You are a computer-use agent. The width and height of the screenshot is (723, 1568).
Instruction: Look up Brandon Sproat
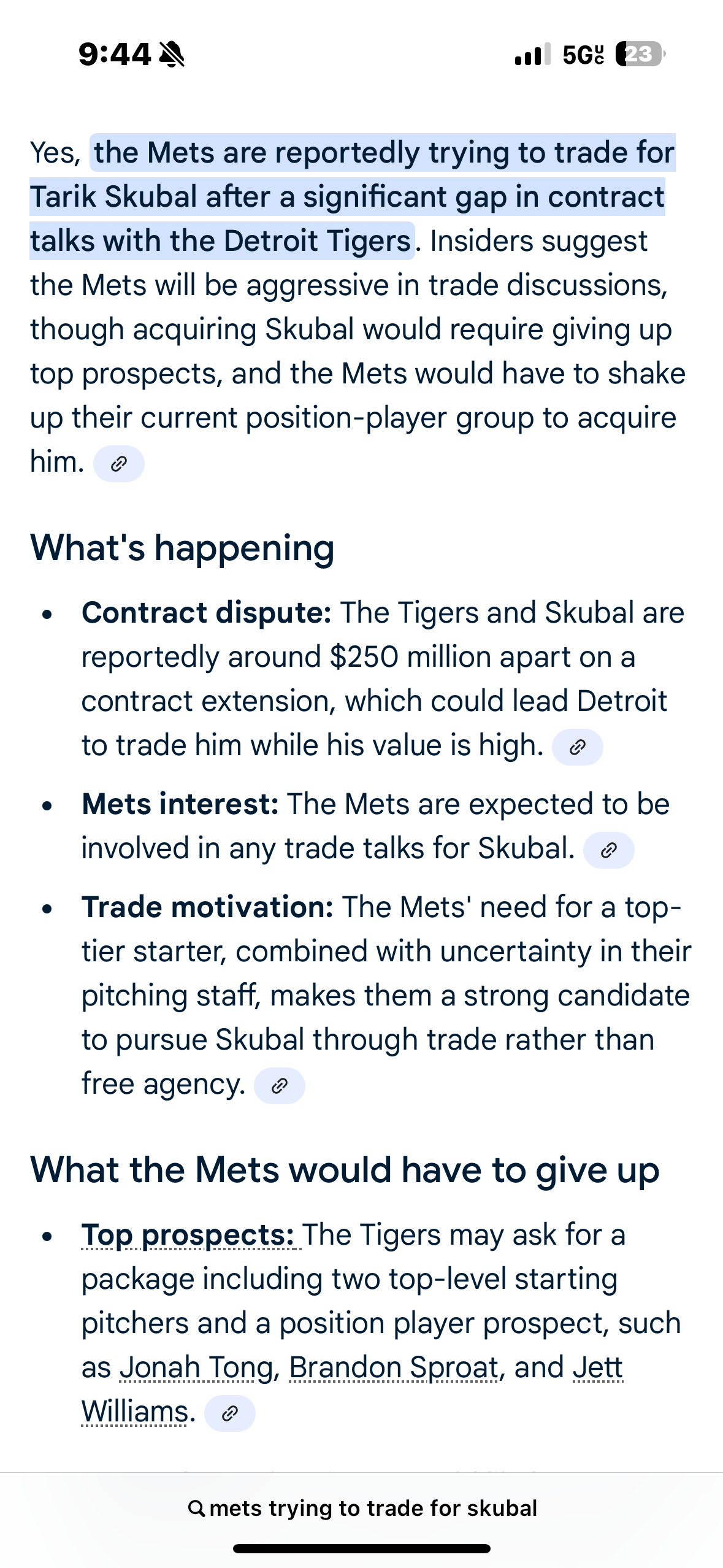[394, 1368]
